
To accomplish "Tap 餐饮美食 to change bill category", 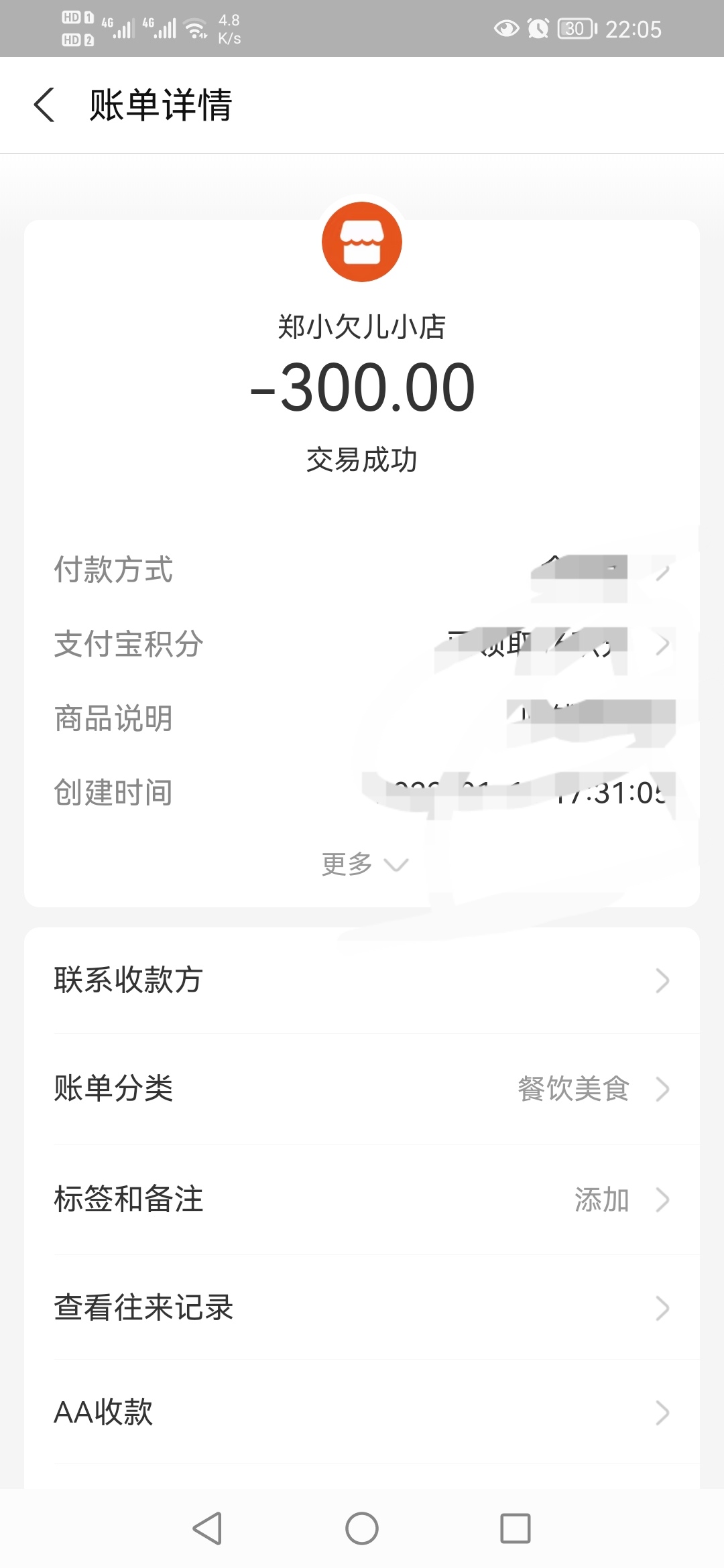I will (575, 1090).
